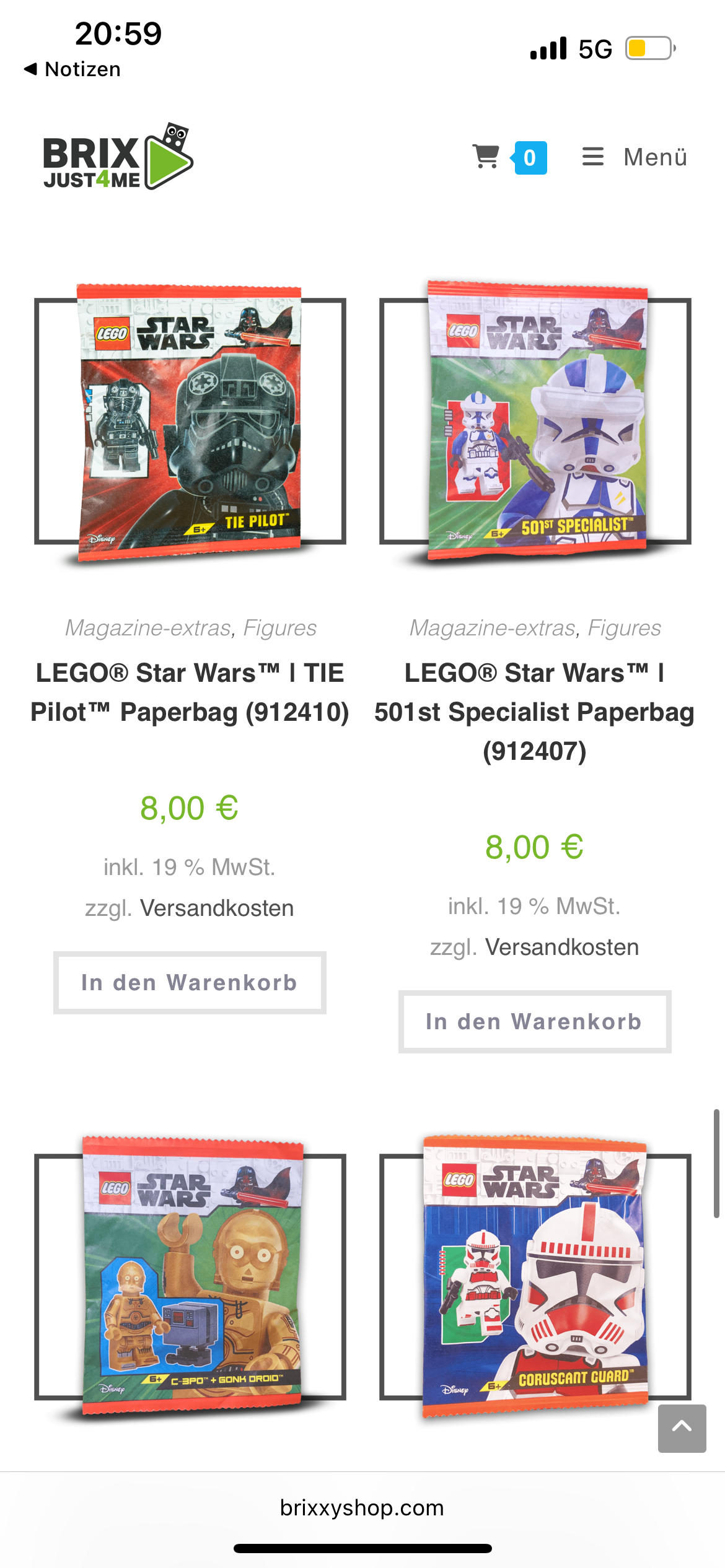The image size is (725, 1568).
Task: Add 501st Specialist Paperbag to Warenkorb
Action: pos(534,1022)
